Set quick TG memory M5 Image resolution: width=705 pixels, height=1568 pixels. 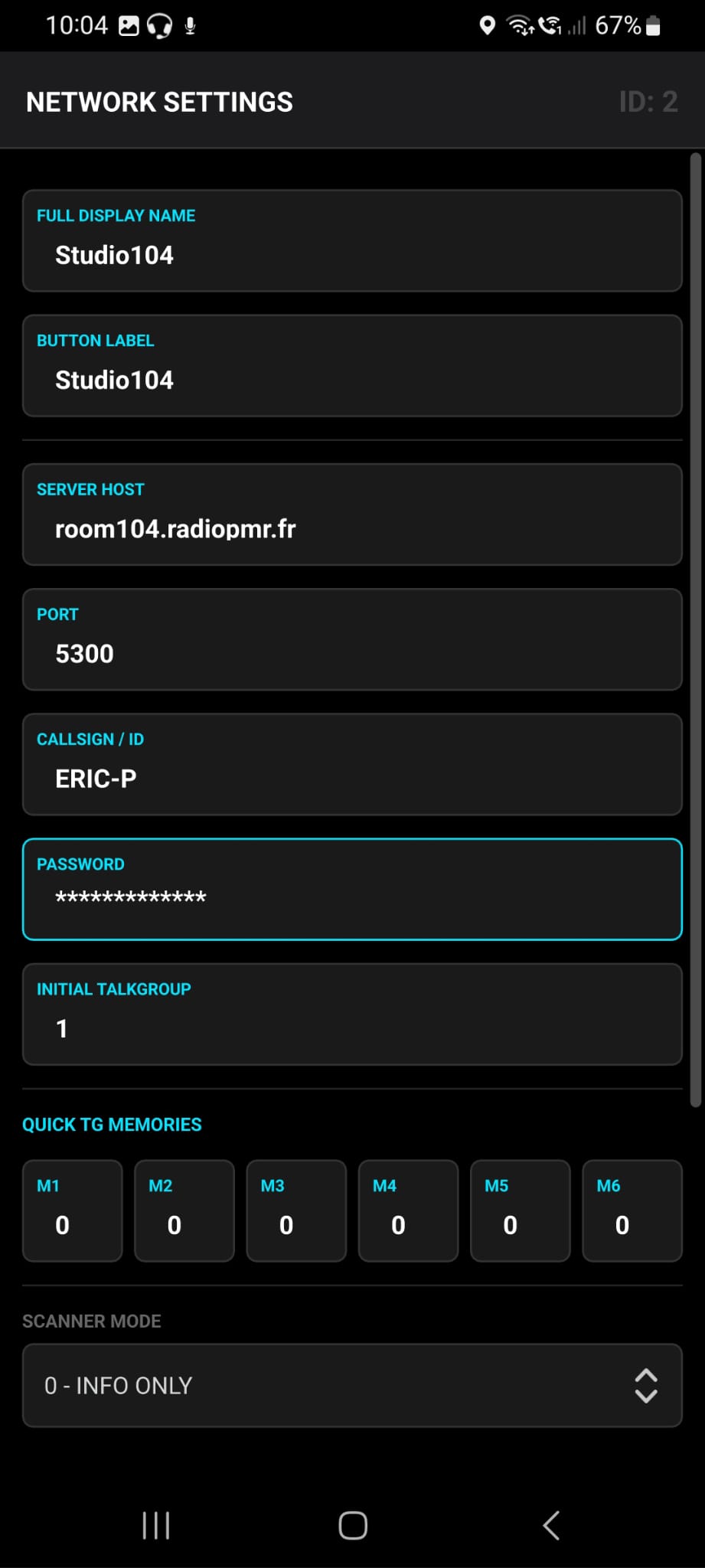tap(520, 1223)
